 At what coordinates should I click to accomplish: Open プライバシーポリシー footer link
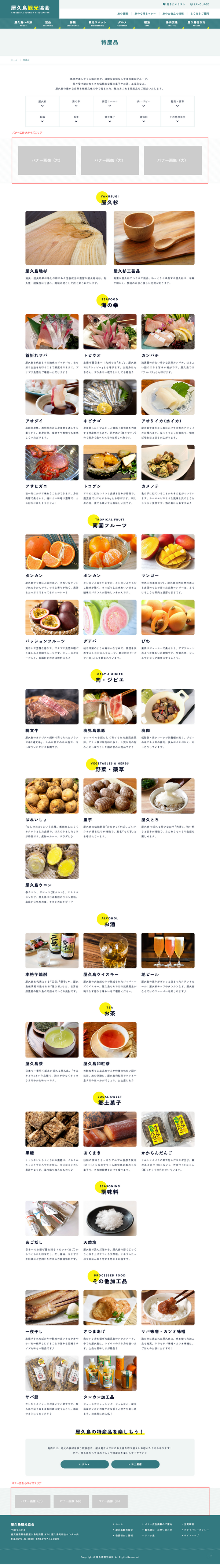point(196,1530)
